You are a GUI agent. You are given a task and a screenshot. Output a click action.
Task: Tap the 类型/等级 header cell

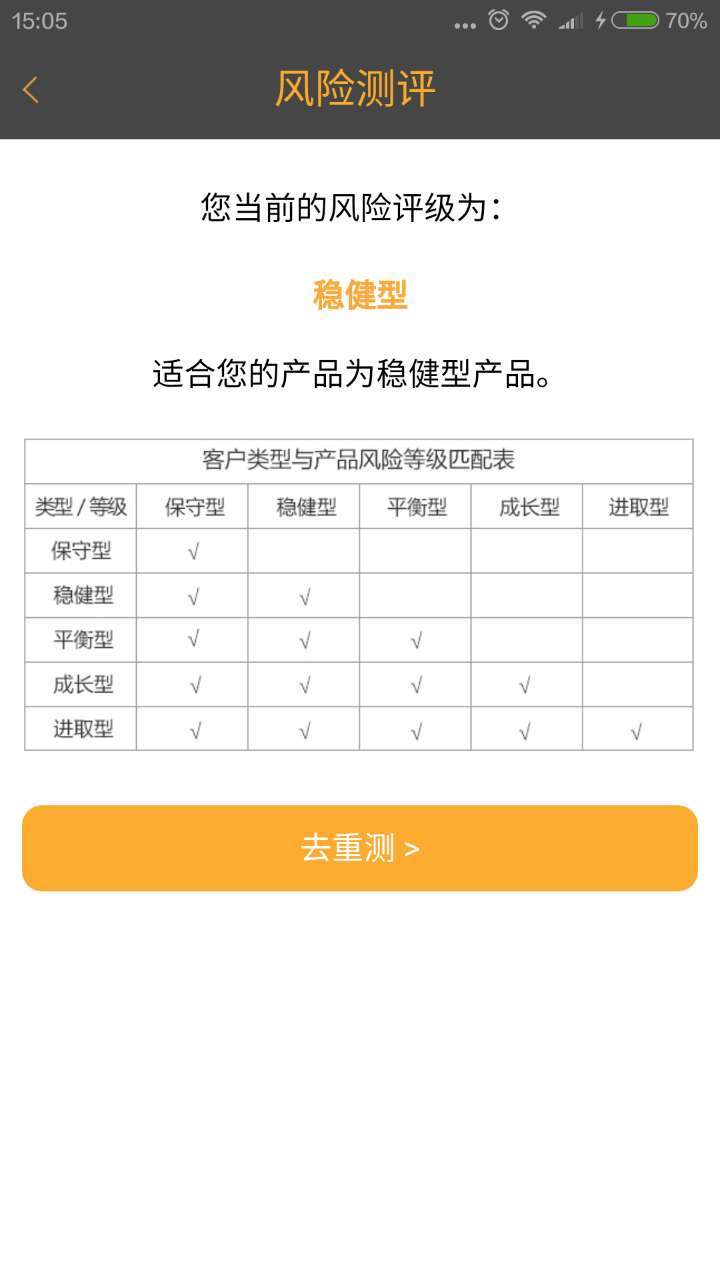click(x=80, y=506)
